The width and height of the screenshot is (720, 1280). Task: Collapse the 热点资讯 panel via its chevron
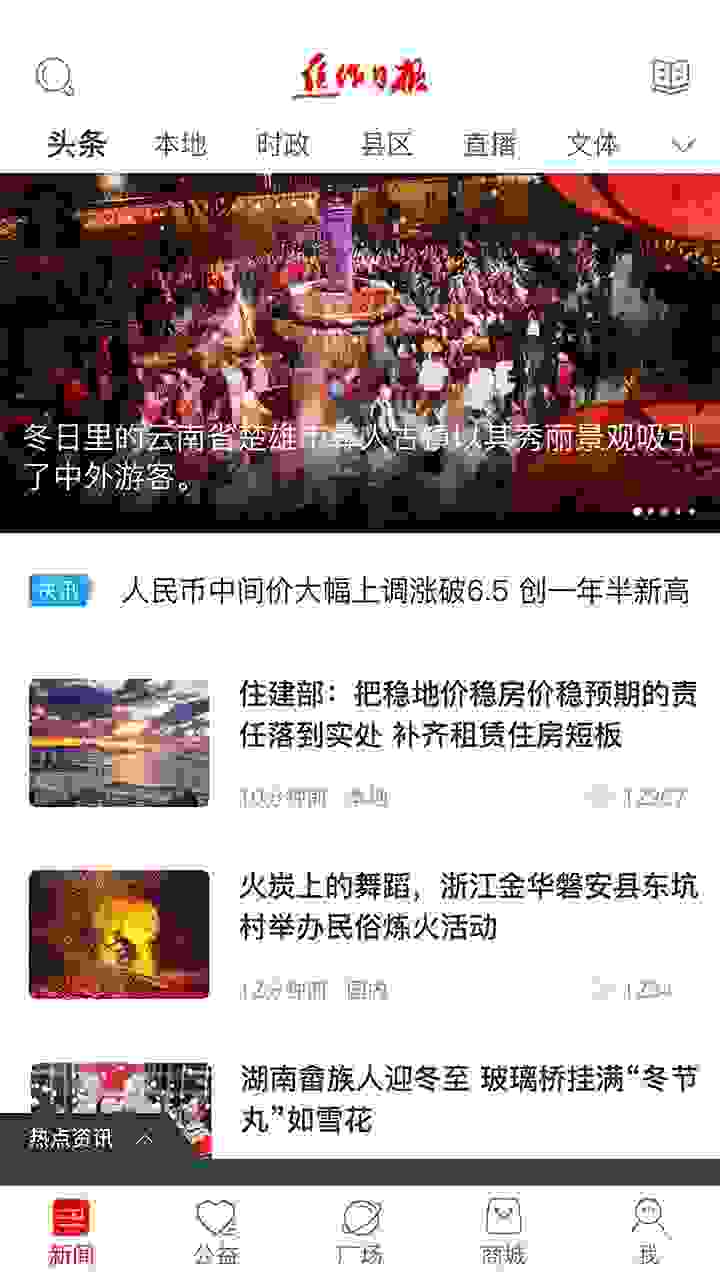pos(146,1137)
